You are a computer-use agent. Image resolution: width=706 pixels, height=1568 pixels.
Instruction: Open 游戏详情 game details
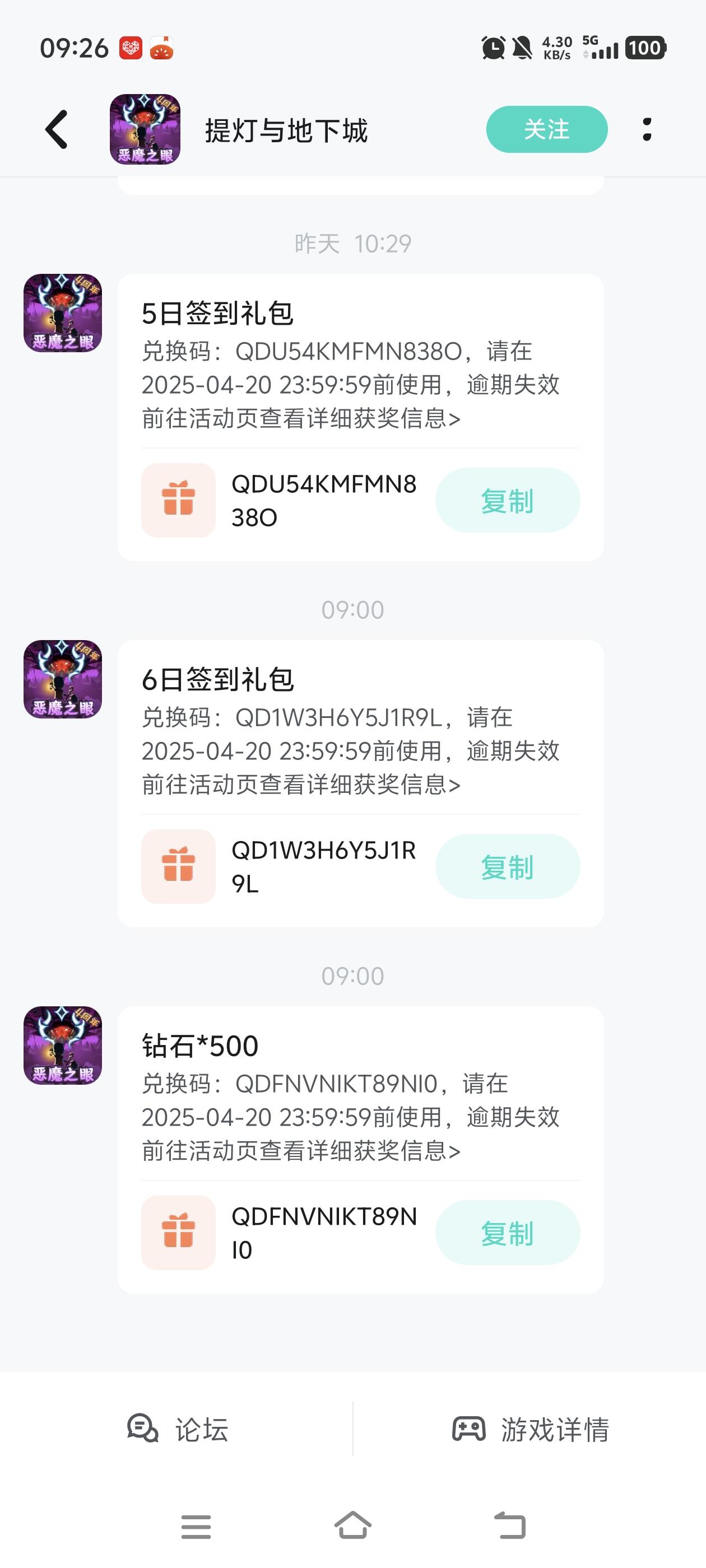click(x=530, y=1429)
